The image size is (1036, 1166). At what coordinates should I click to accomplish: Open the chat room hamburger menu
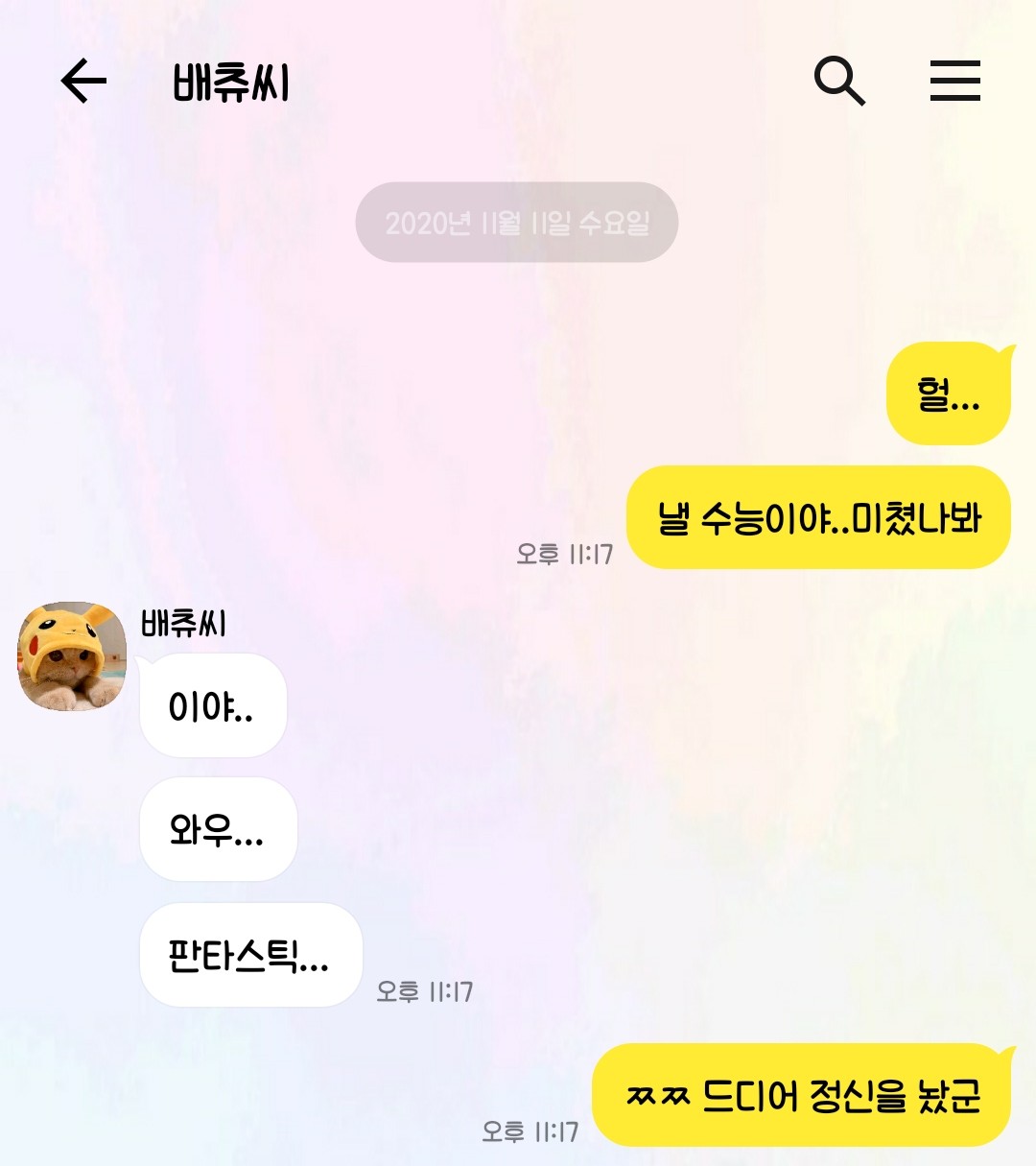pos(954,81)
